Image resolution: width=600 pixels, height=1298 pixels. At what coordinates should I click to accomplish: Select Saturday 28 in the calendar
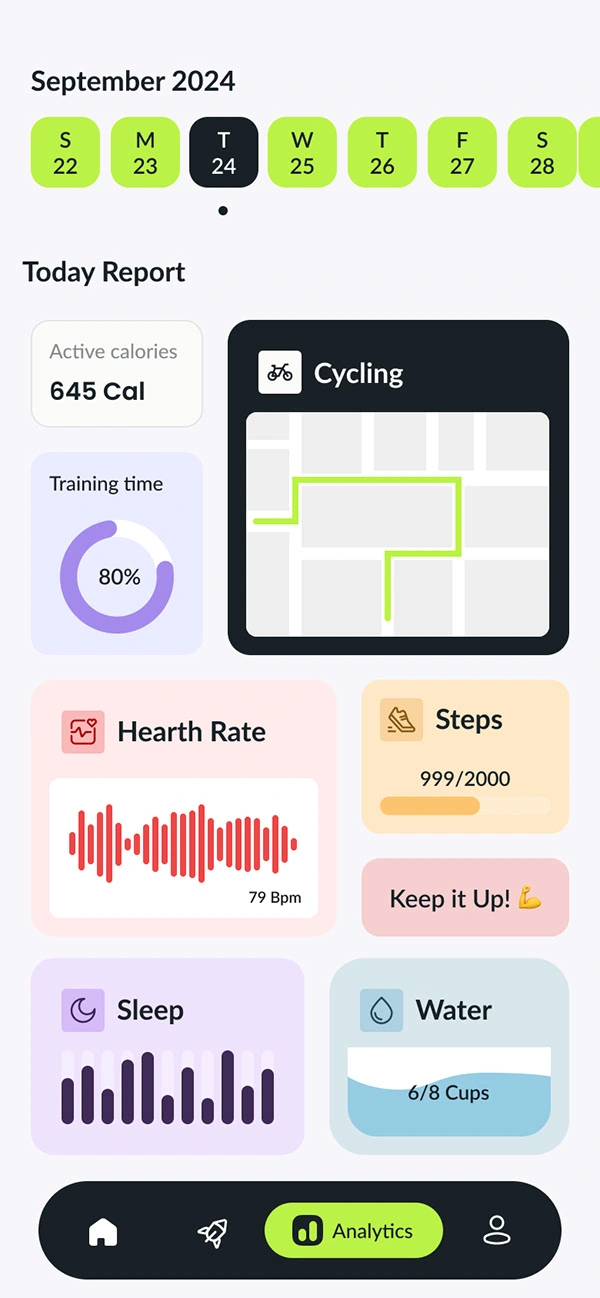click(x=542, y=152)
